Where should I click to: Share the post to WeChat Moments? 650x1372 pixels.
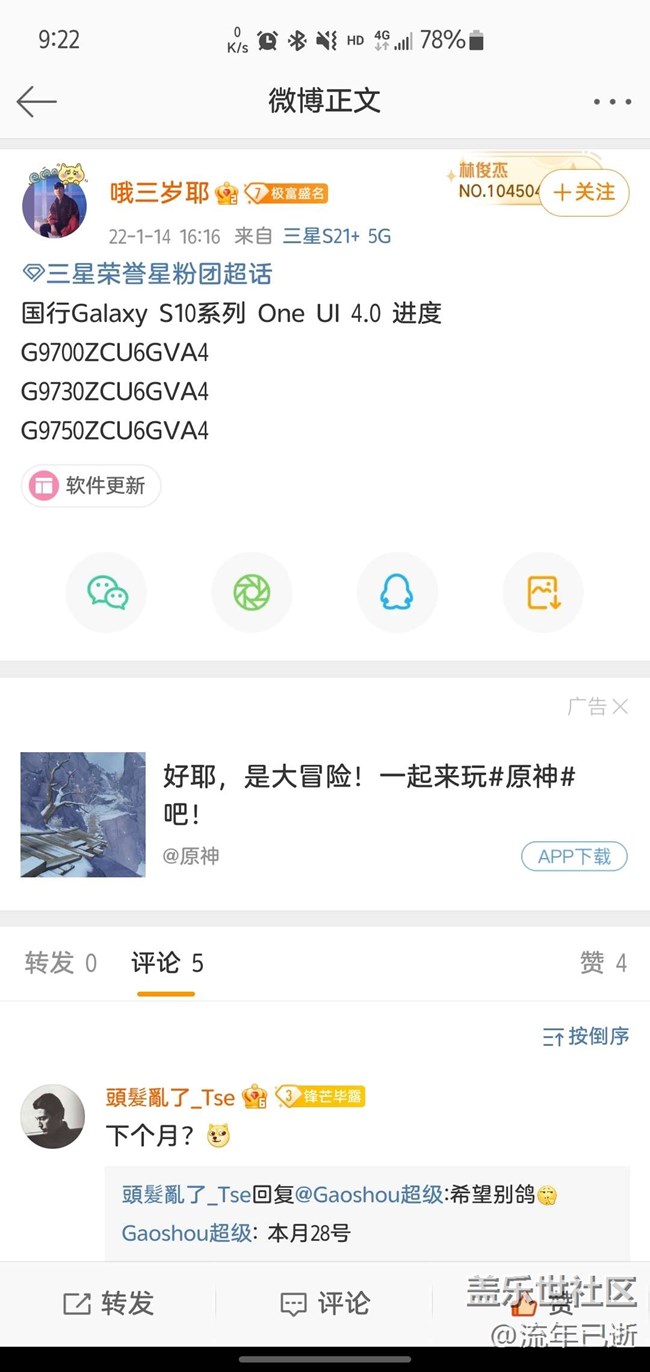[252, 592]
